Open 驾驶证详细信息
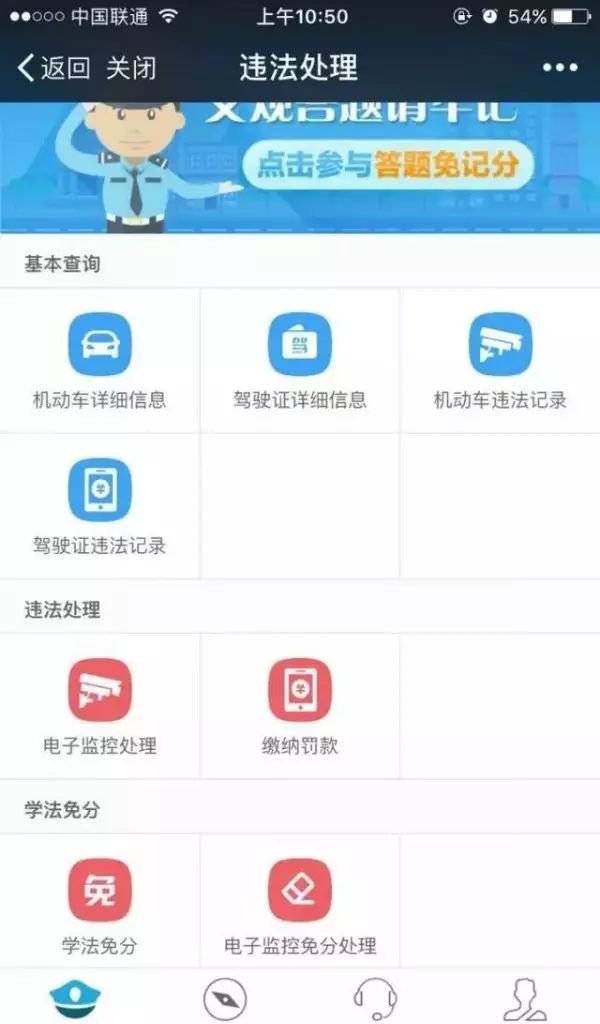 click(300, 360)
